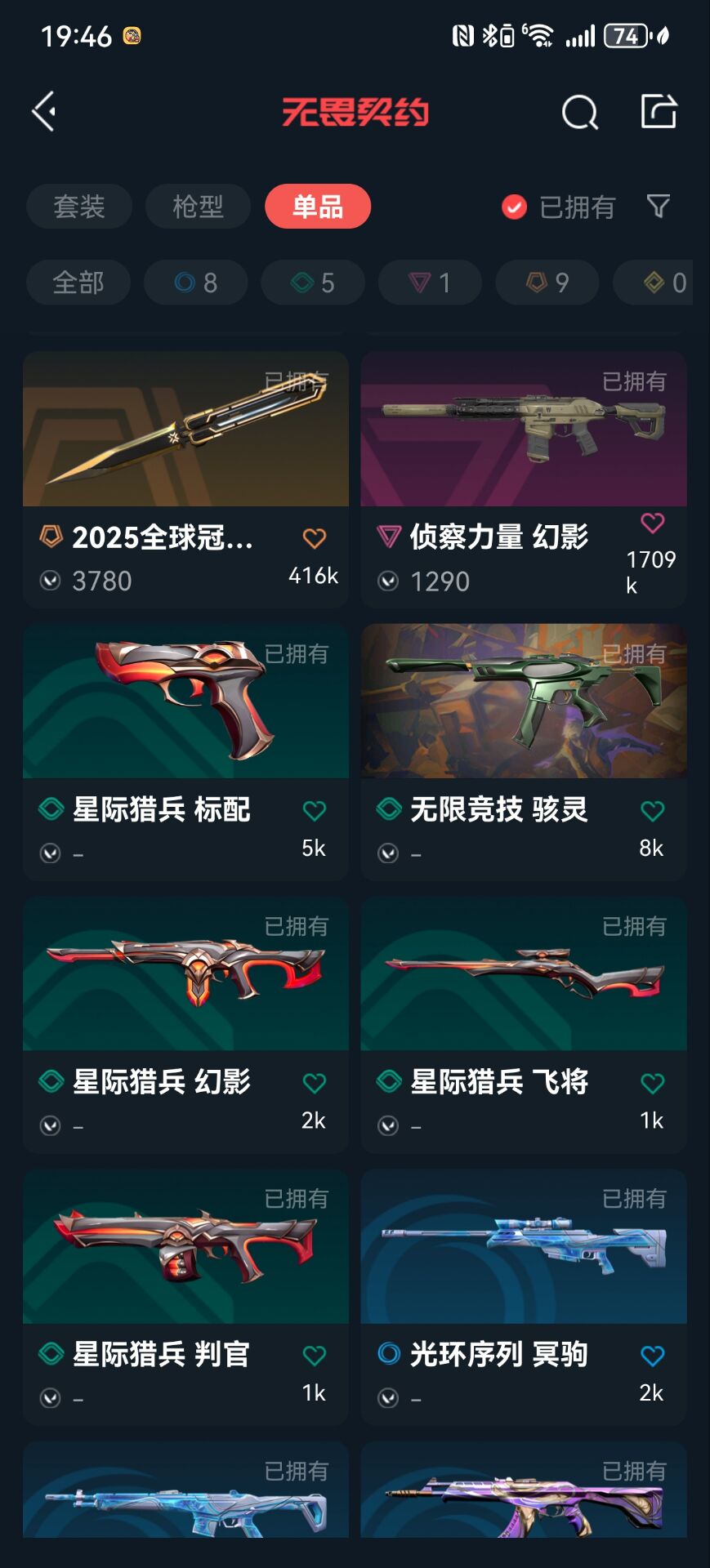
Task: Uncheck the 已拥有 filter checkbox
Action: pos(514,207)
